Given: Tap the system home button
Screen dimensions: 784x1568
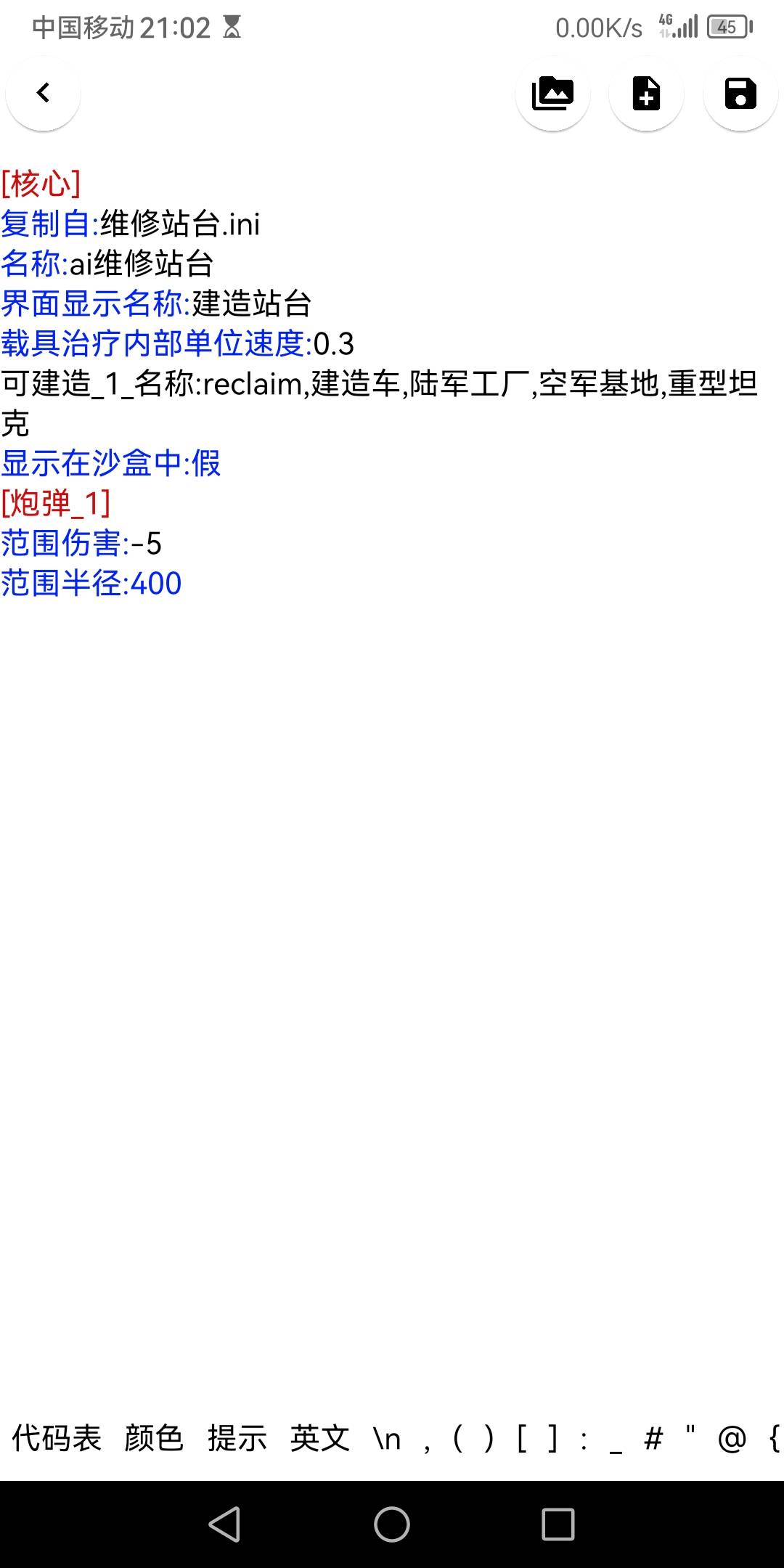Looking at the screenshot, I should click(x=392, y=1524).
